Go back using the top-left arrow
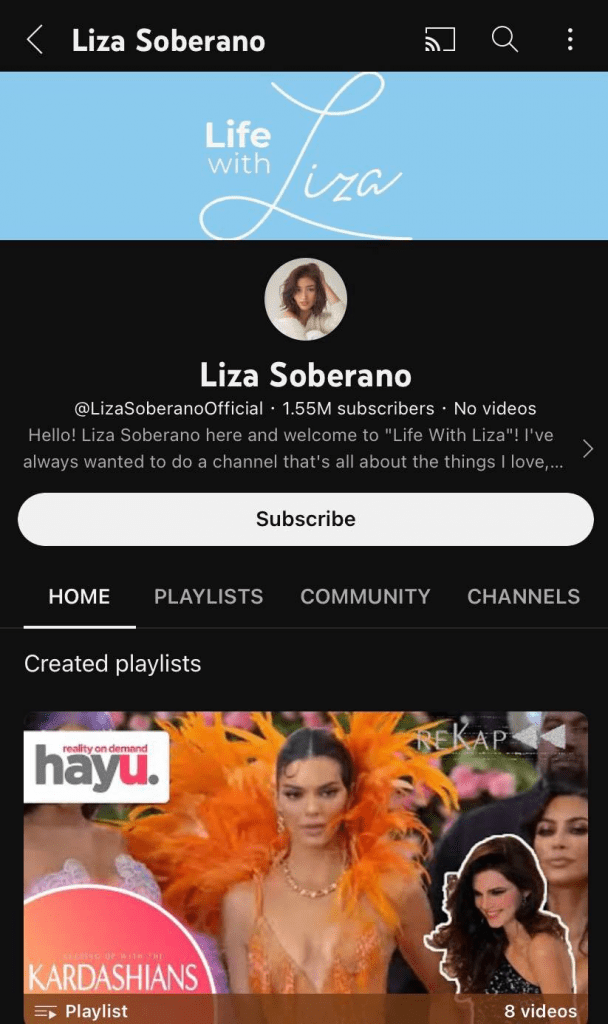608x1024 pixels. click(35, 40)
